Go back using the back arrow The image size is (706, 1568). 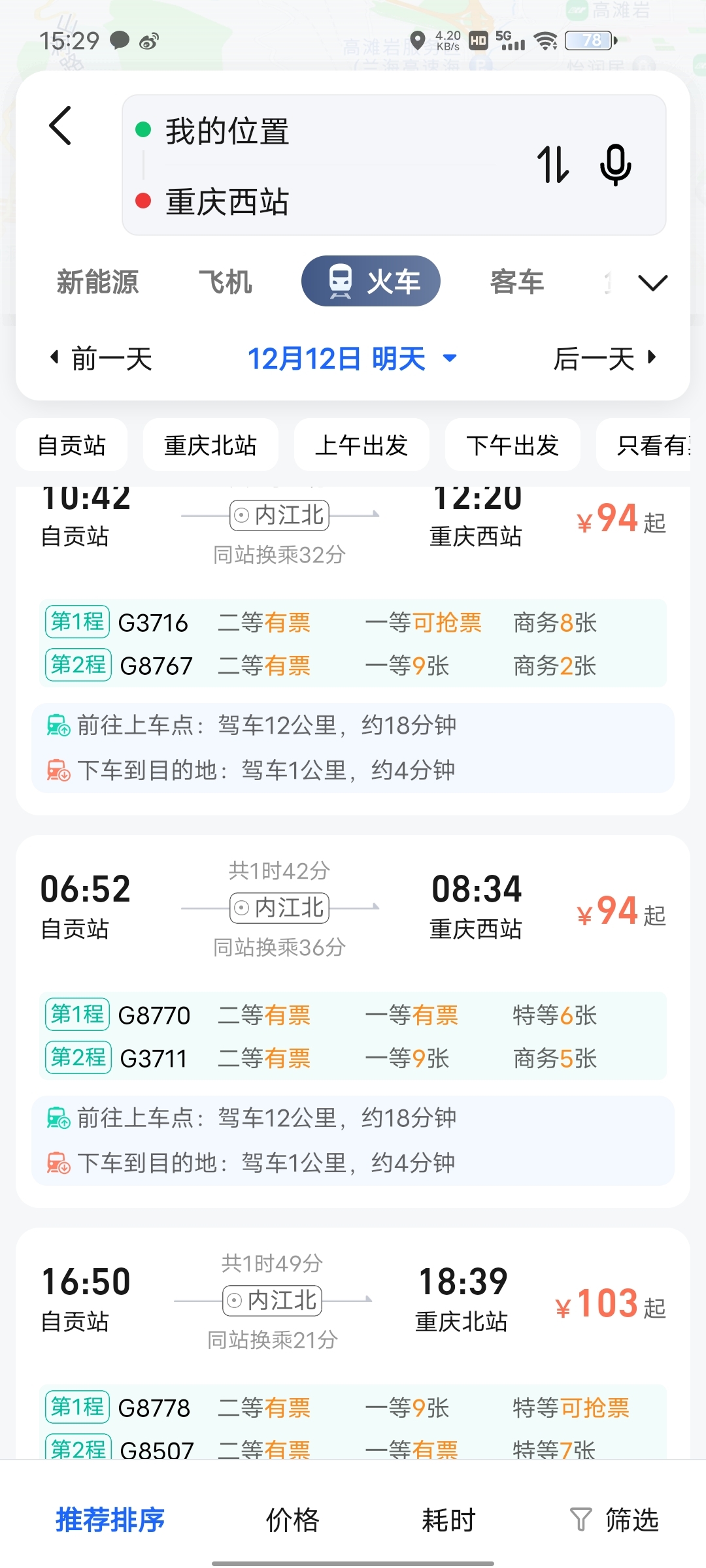tap(61, 125)
